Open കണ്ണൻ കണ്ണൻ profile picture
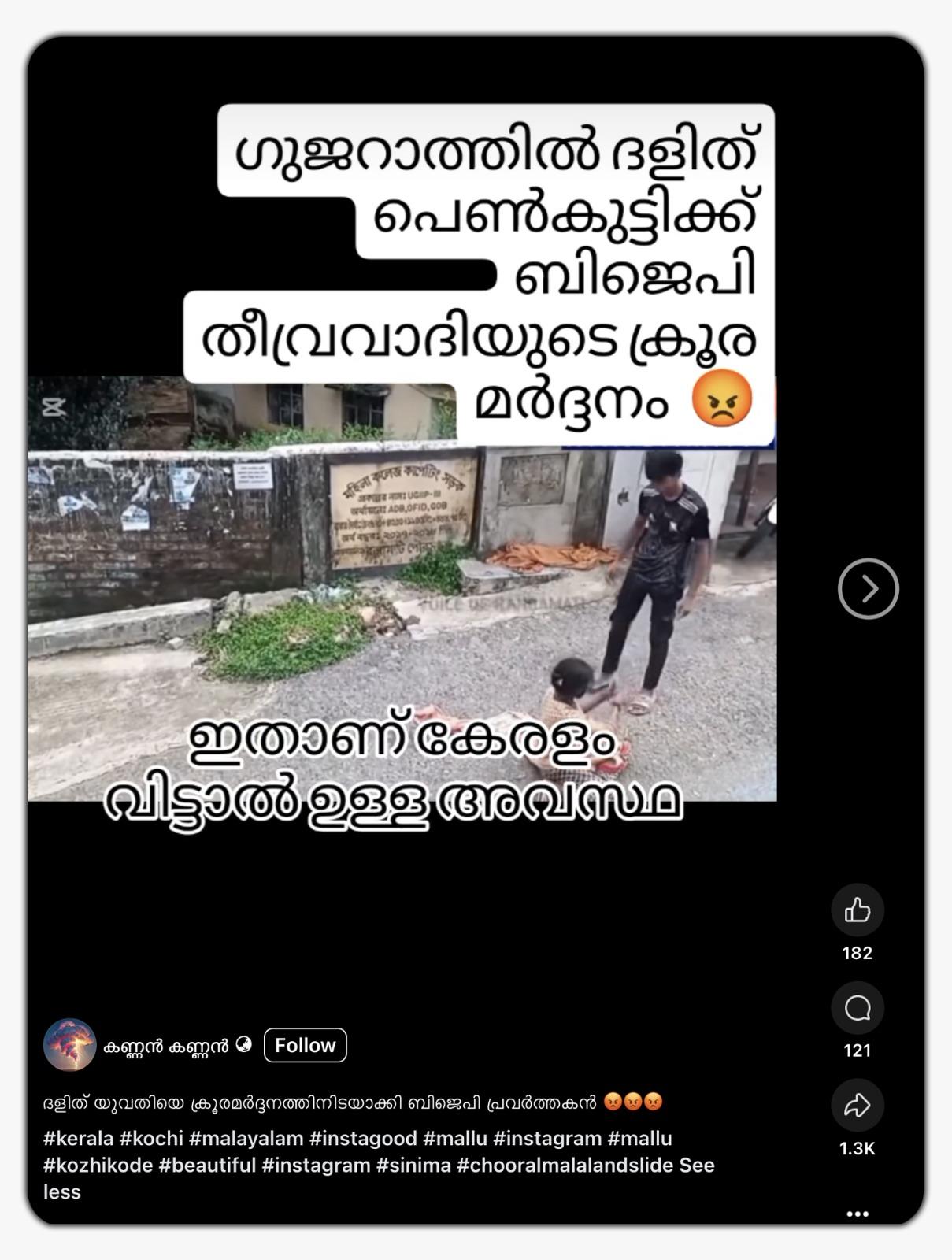 (69, 1045)
